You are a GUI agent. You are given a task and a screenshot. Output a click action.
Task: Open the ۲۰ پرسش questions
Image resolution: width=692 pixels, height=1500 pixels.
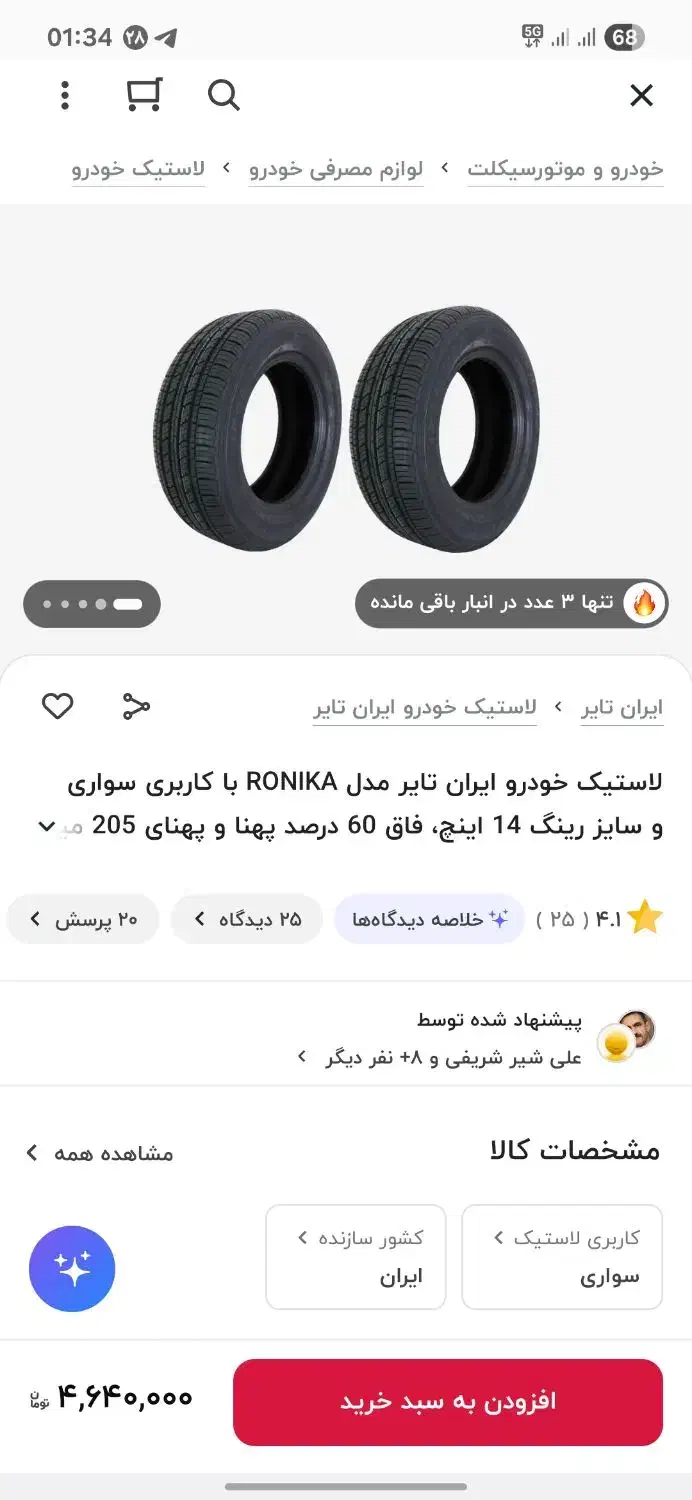[83, 919]
